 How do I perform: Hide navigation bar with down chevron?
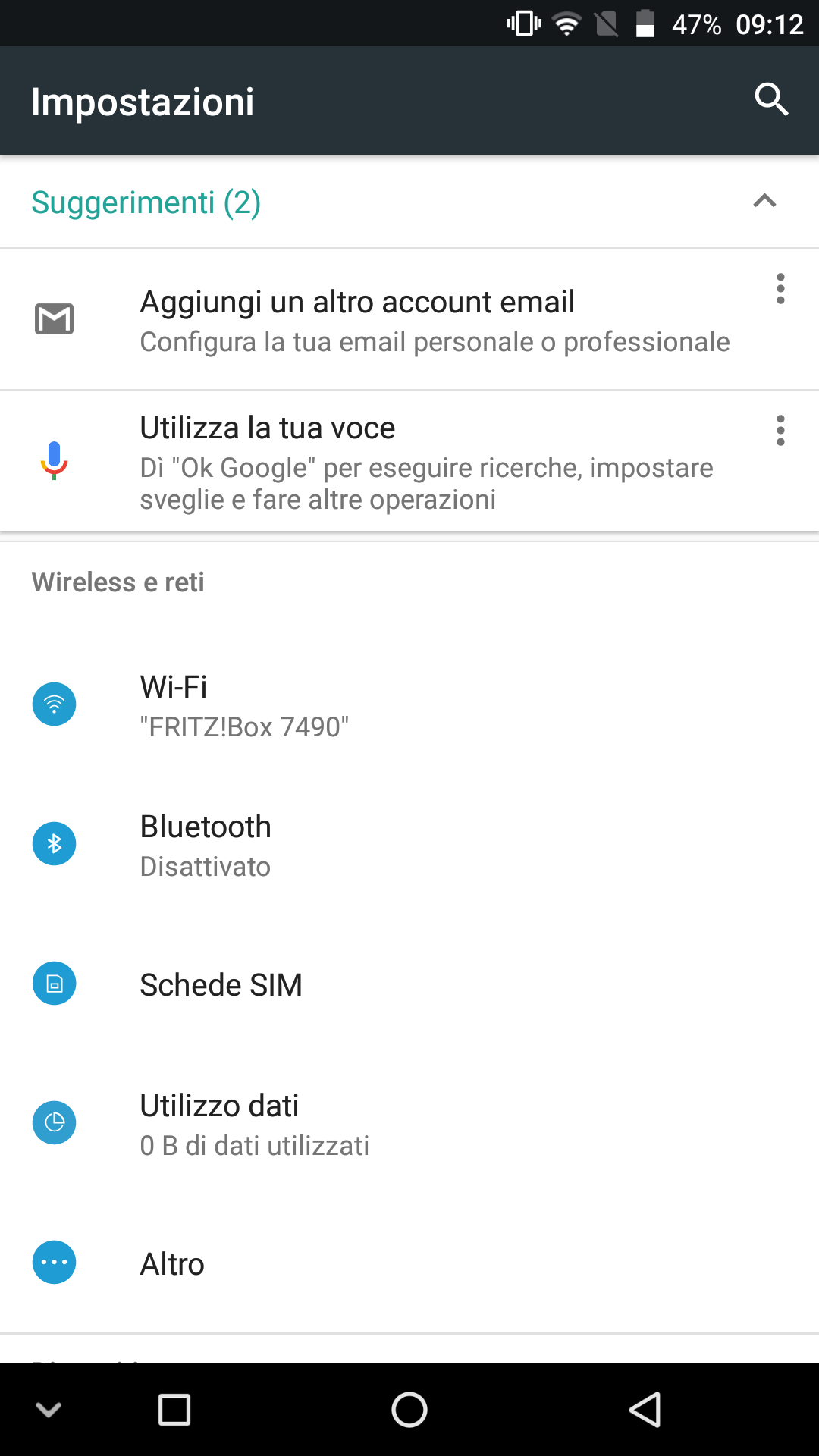49,1410
